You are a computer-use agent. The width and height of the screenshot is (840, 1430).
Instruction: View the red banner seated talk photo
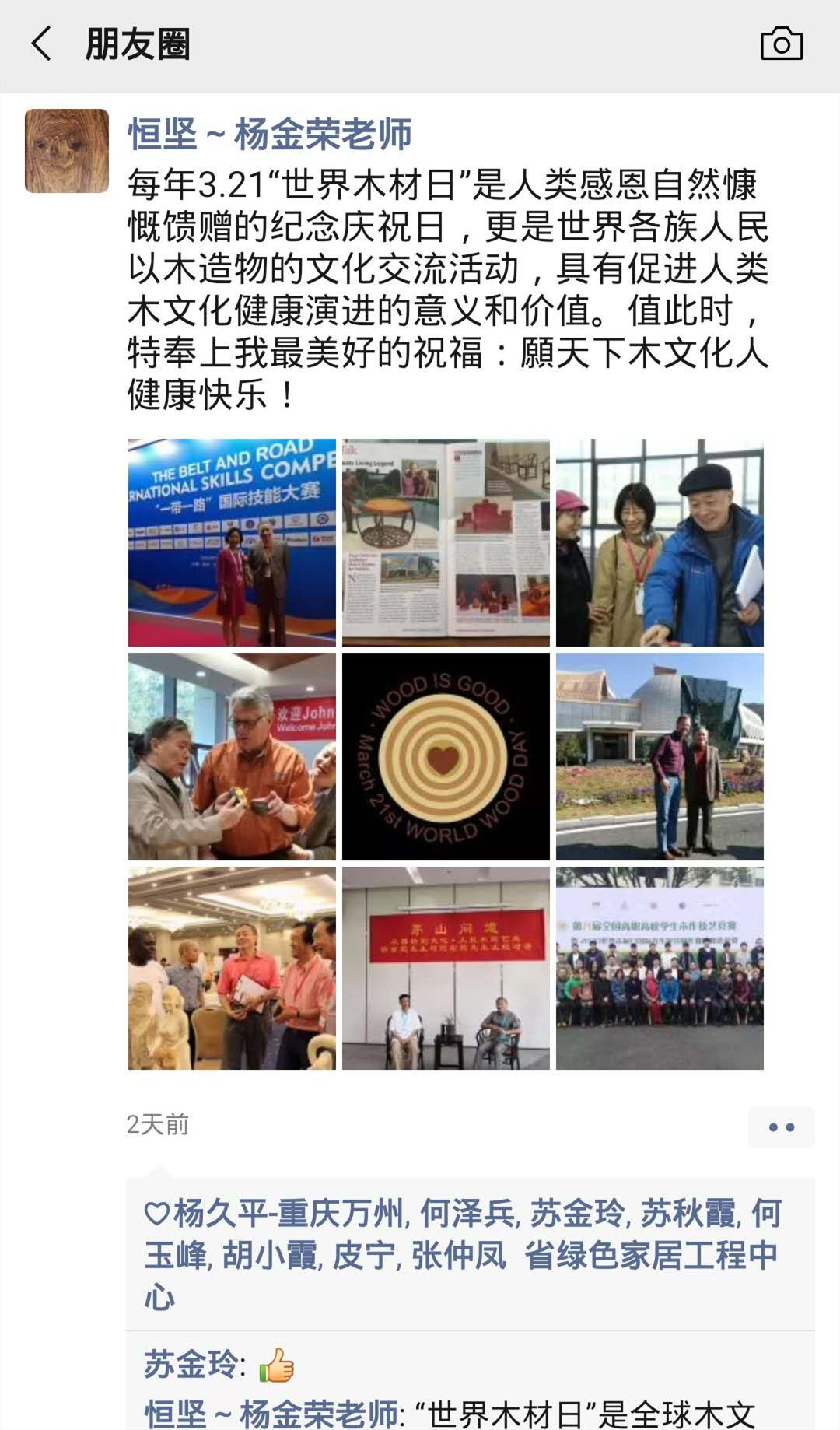pos(446,968)
